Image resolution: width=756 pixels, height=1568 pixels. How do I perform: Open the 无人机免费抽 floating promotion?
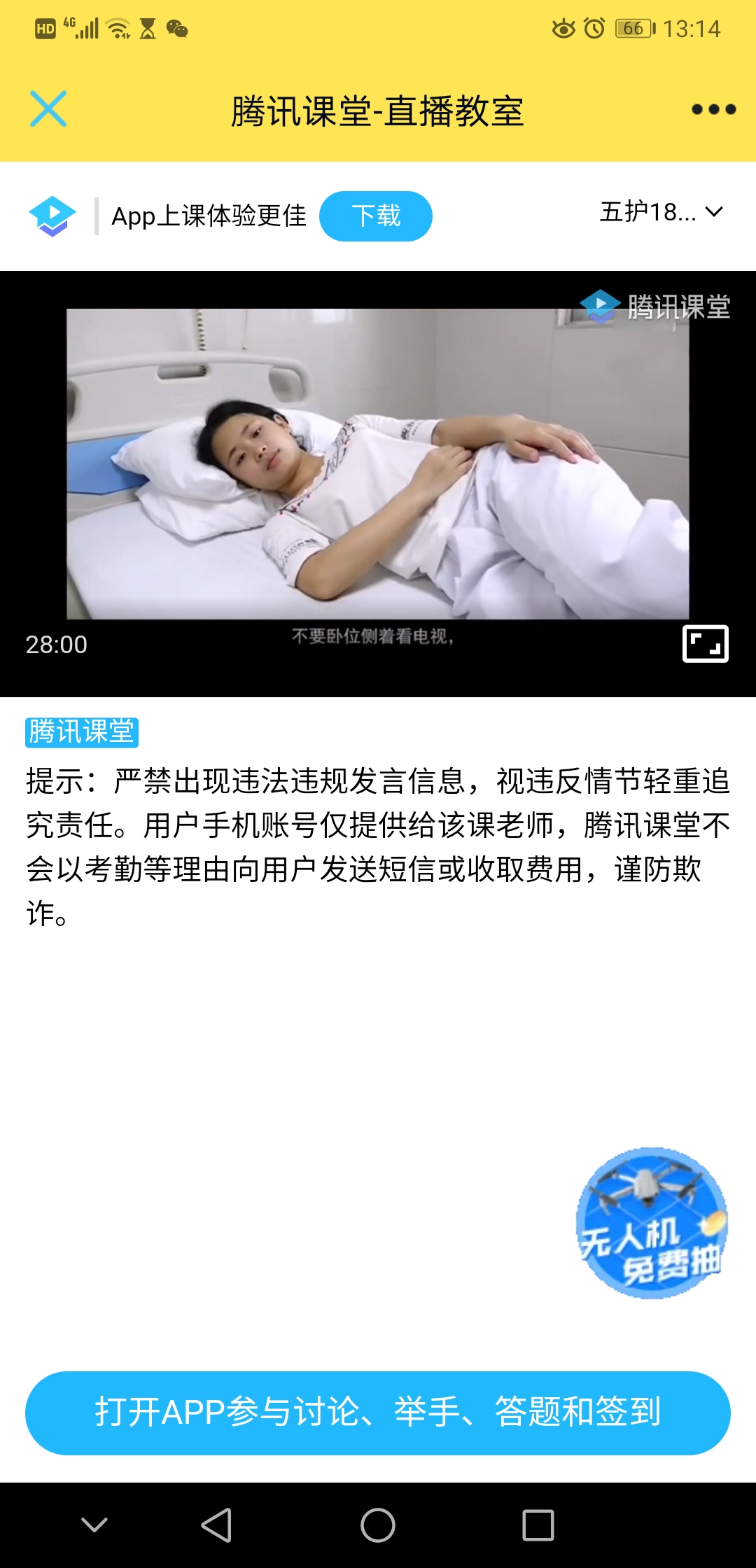coord(652,1224)
